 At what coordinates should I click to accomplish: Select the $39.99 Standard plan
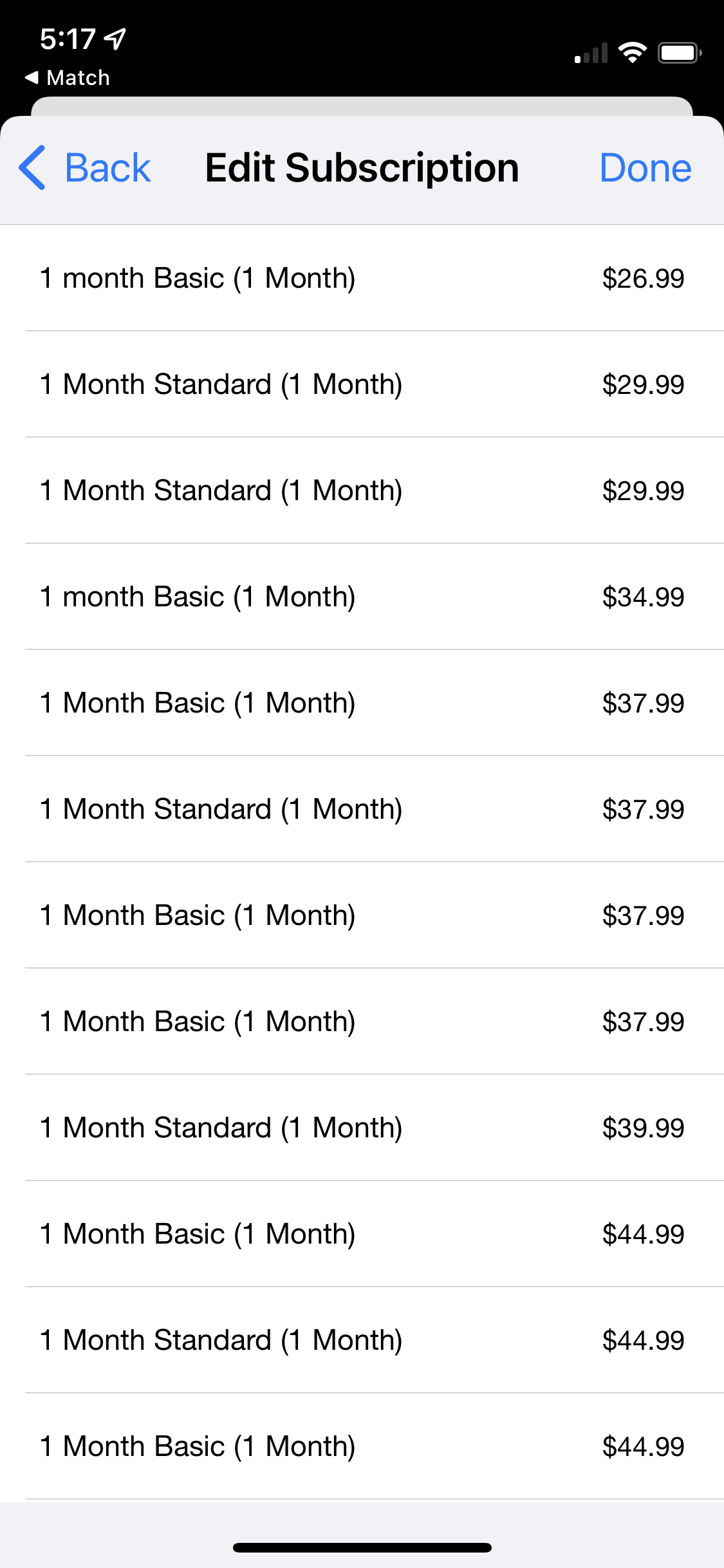coord(362,1128)
